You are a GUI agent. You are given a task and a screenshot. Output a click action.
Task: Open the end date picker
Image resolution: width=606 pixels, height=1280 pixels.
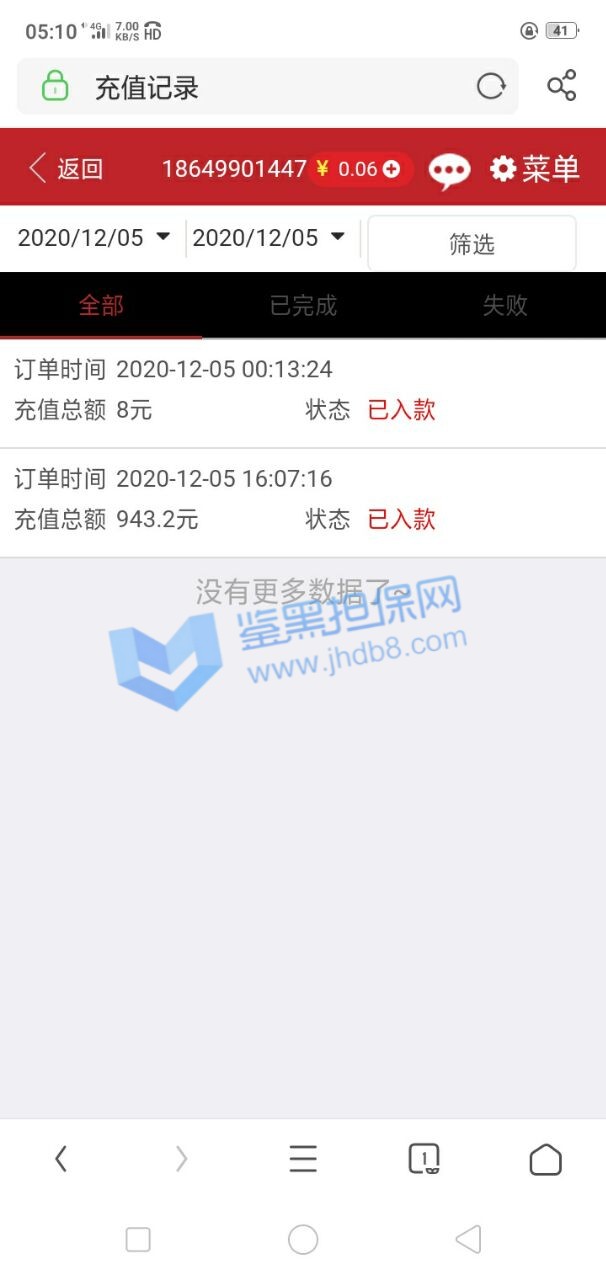[269, 238]
